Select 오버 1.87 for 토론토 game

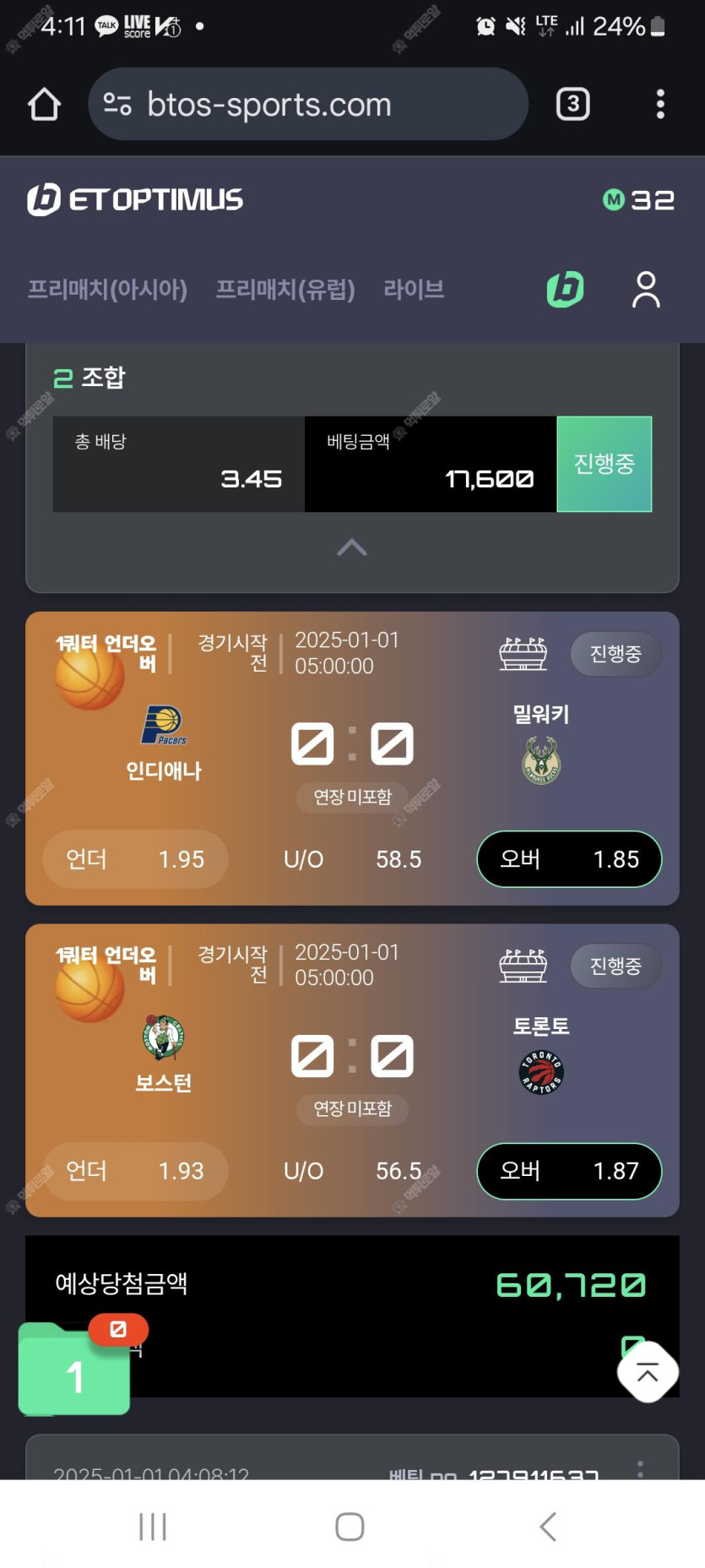569,1171
